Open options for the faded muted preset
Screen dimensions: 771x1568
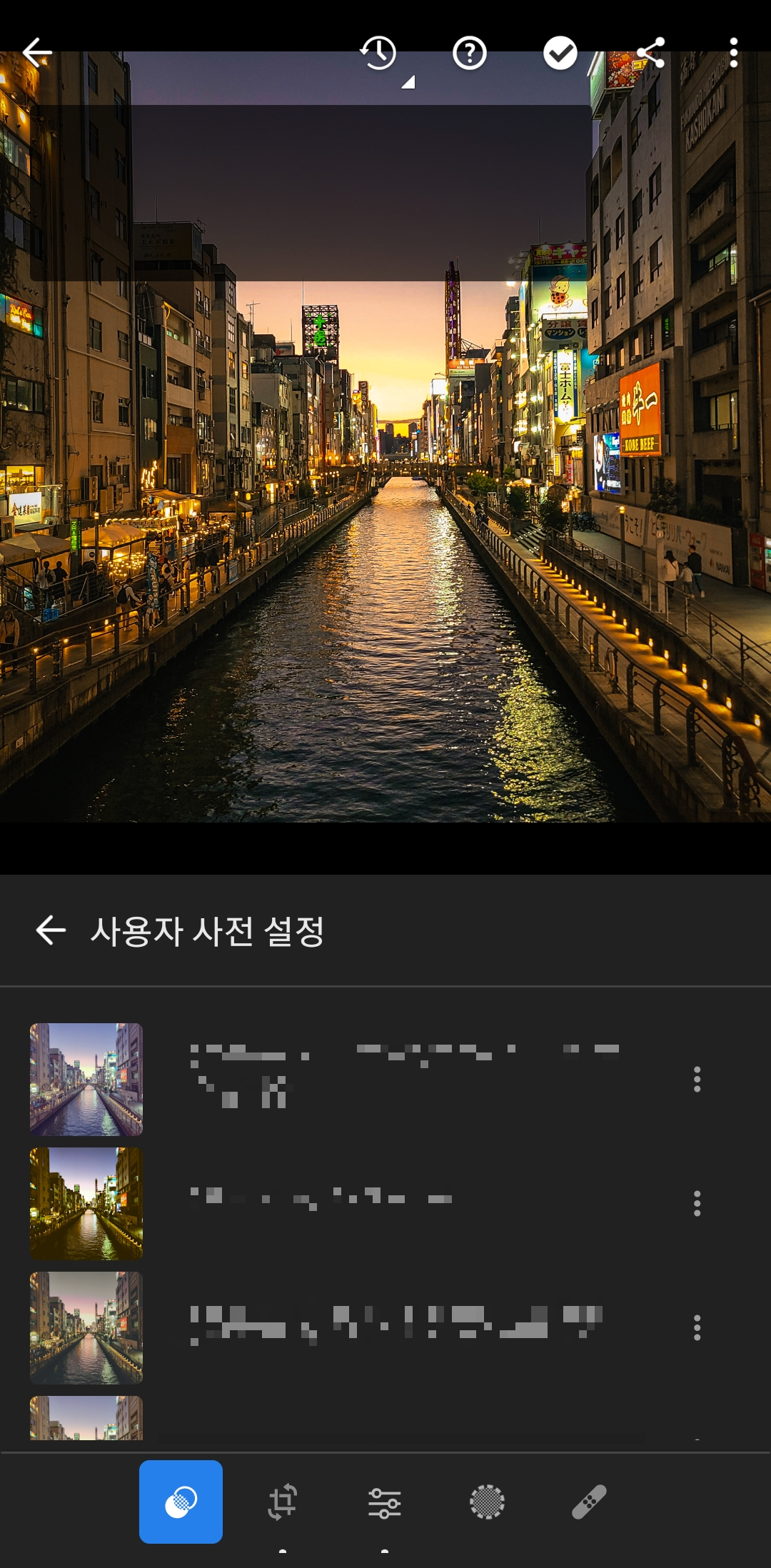click(697, 1327)
